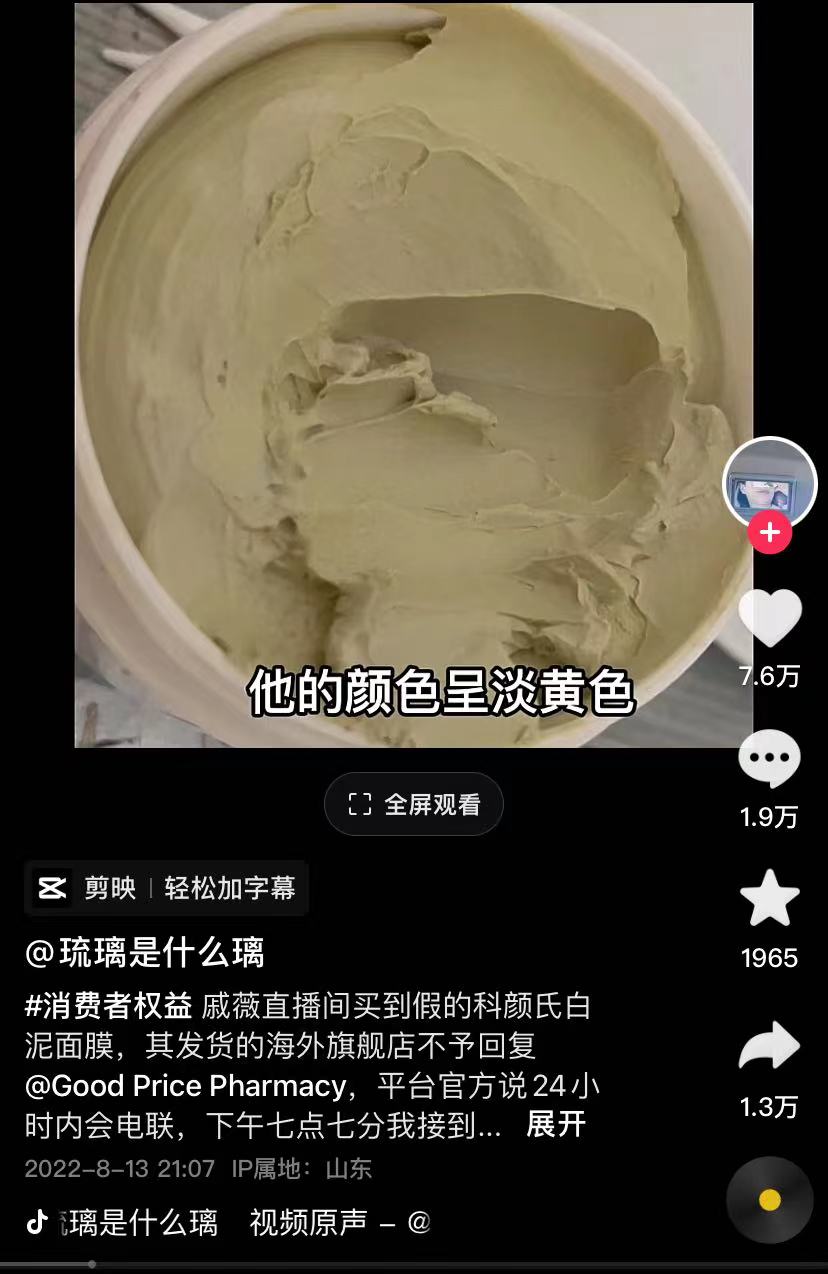Viewport: 828px width, 1274px height.
Task: Open the comments section
Action: click(769, 759)
